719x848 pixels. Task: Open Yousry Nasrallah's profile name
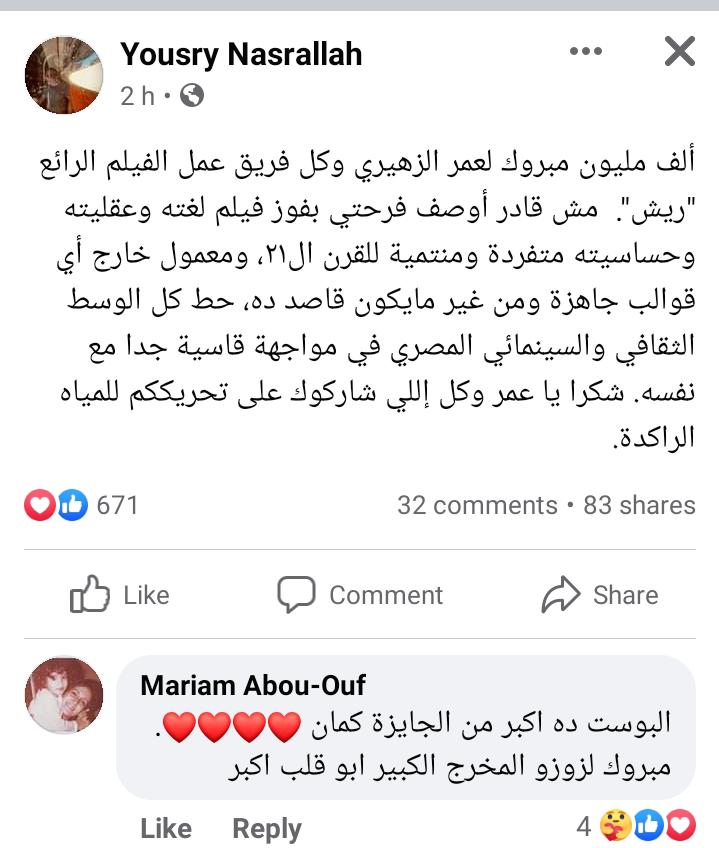pyautogui.click(x=241, y=54)
